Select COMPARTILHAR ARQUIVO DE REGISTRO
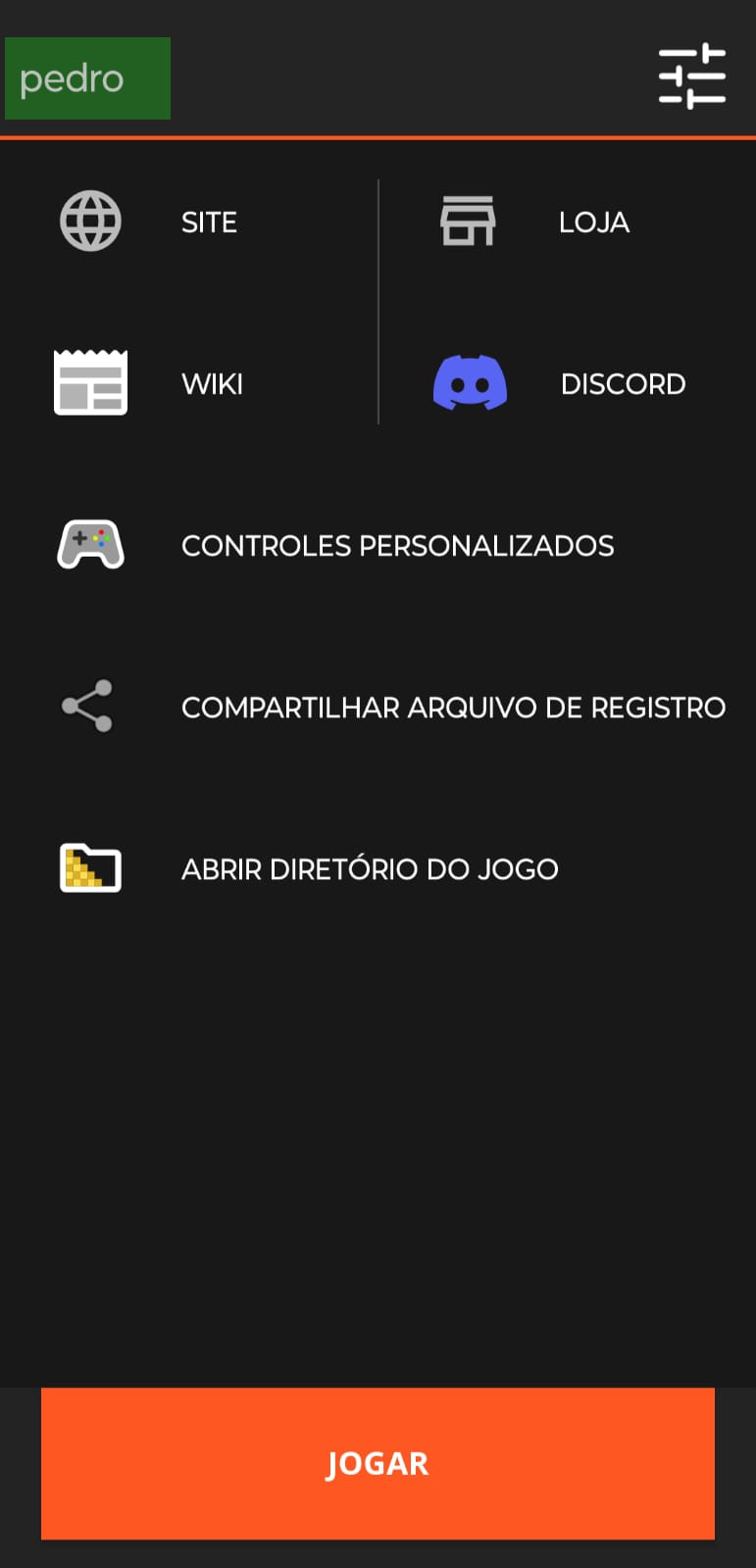The image size is (756, 1568). pyautogui.click(x=453, y=707)
